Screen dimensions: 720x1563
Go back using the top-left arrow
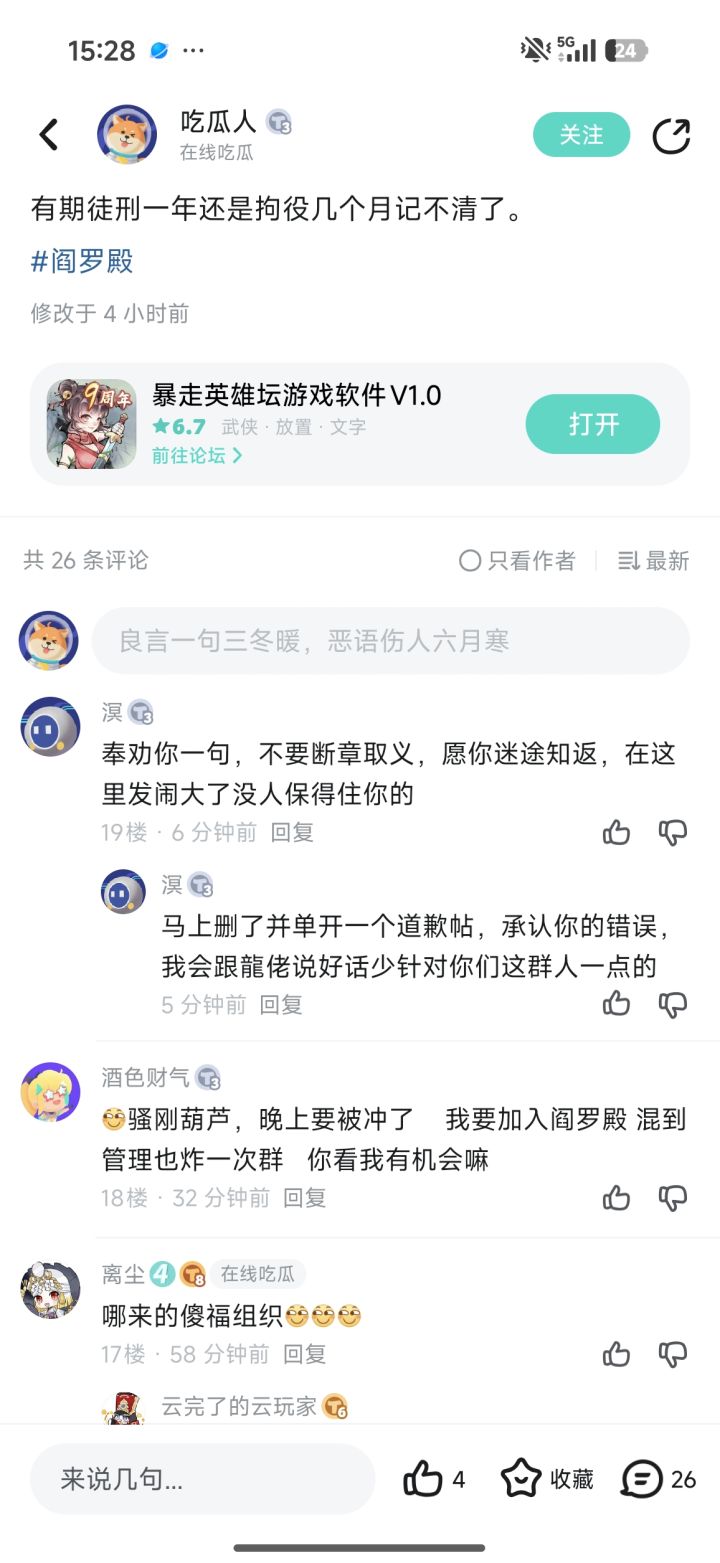point(48,134)
